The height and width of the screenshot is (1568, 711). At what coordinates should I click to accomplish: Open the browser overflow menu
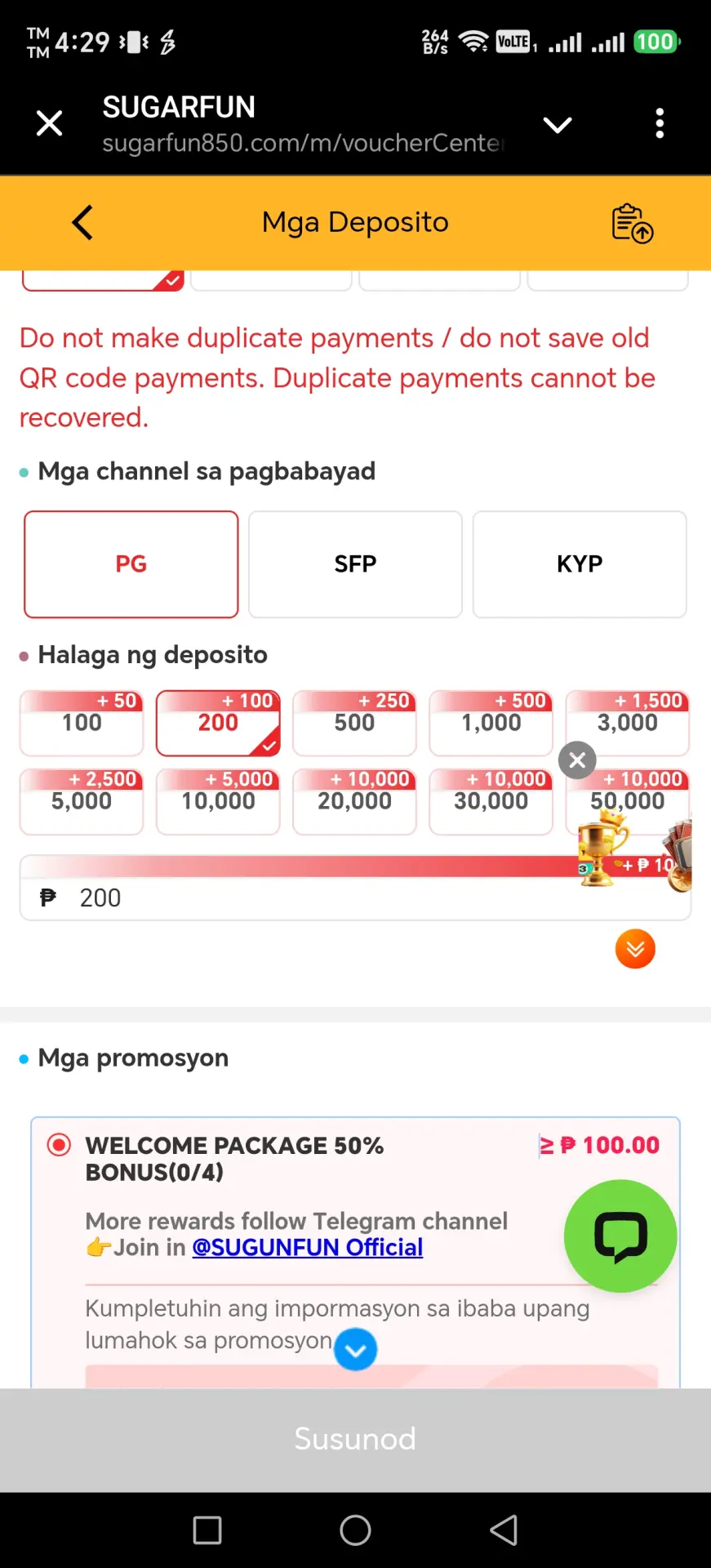(660, 123)
